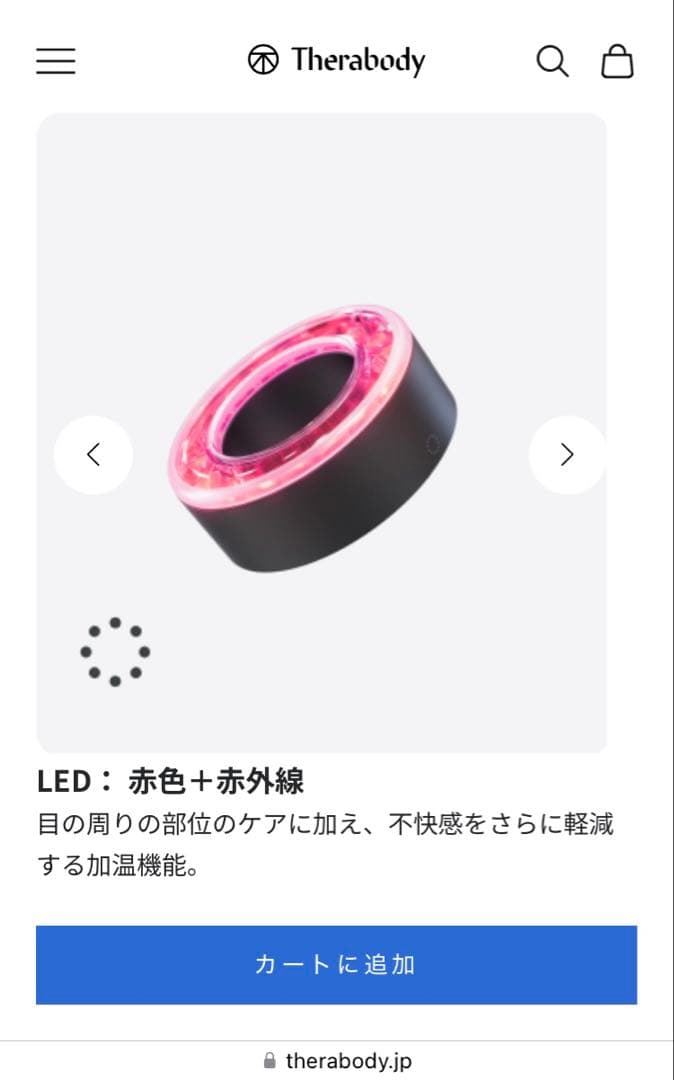Tap the カートに追加 button
The width and height of the screenshot is (674, 1080).
click(x=336, y=964)
